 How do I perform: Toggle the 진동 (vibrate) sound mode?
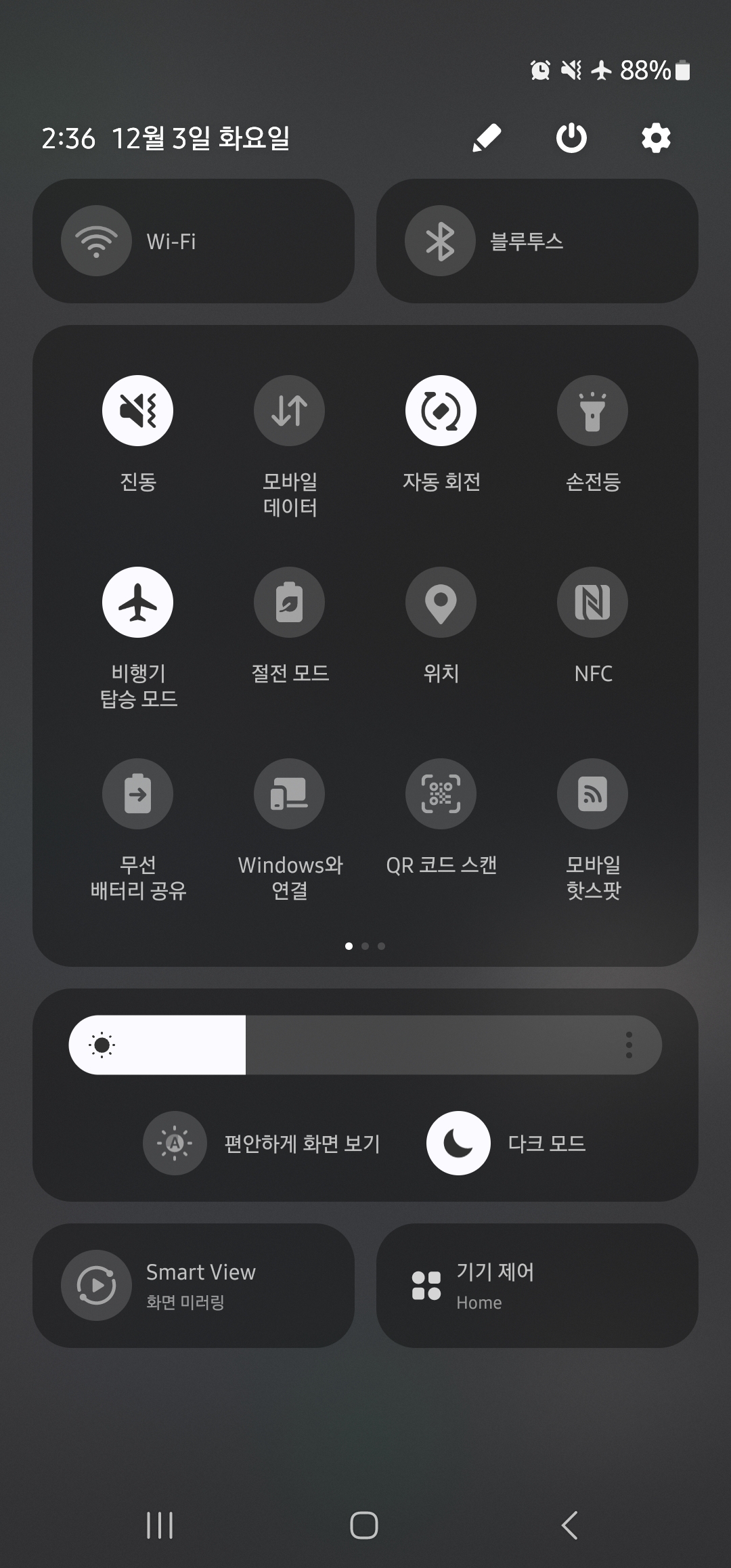[x=138, y=410]
